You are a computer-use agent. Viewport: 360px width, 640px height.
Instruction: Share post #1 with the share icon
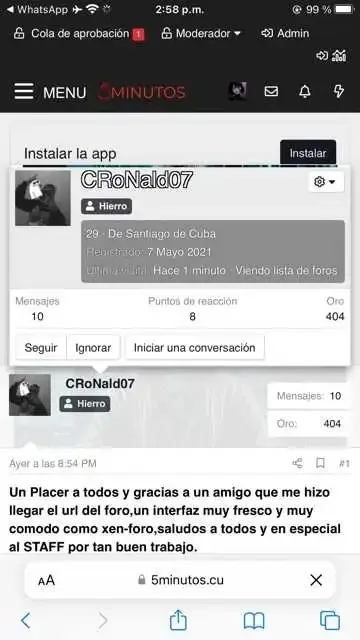pos(298,463)
